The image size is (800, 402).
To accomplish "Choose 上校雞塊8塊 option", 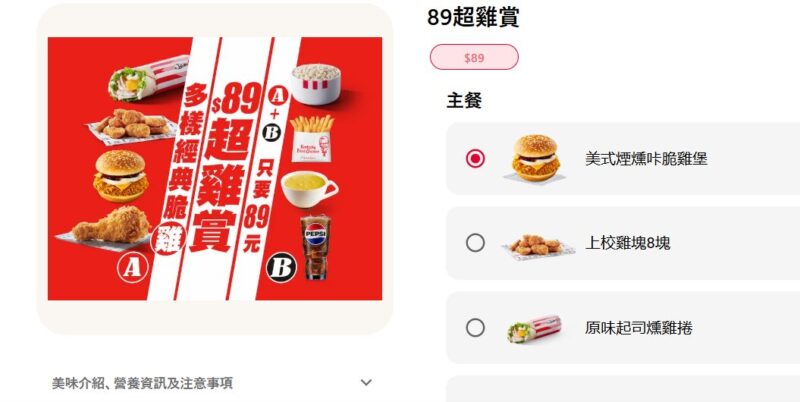I will pyautogui.click(x=476, y=243).
